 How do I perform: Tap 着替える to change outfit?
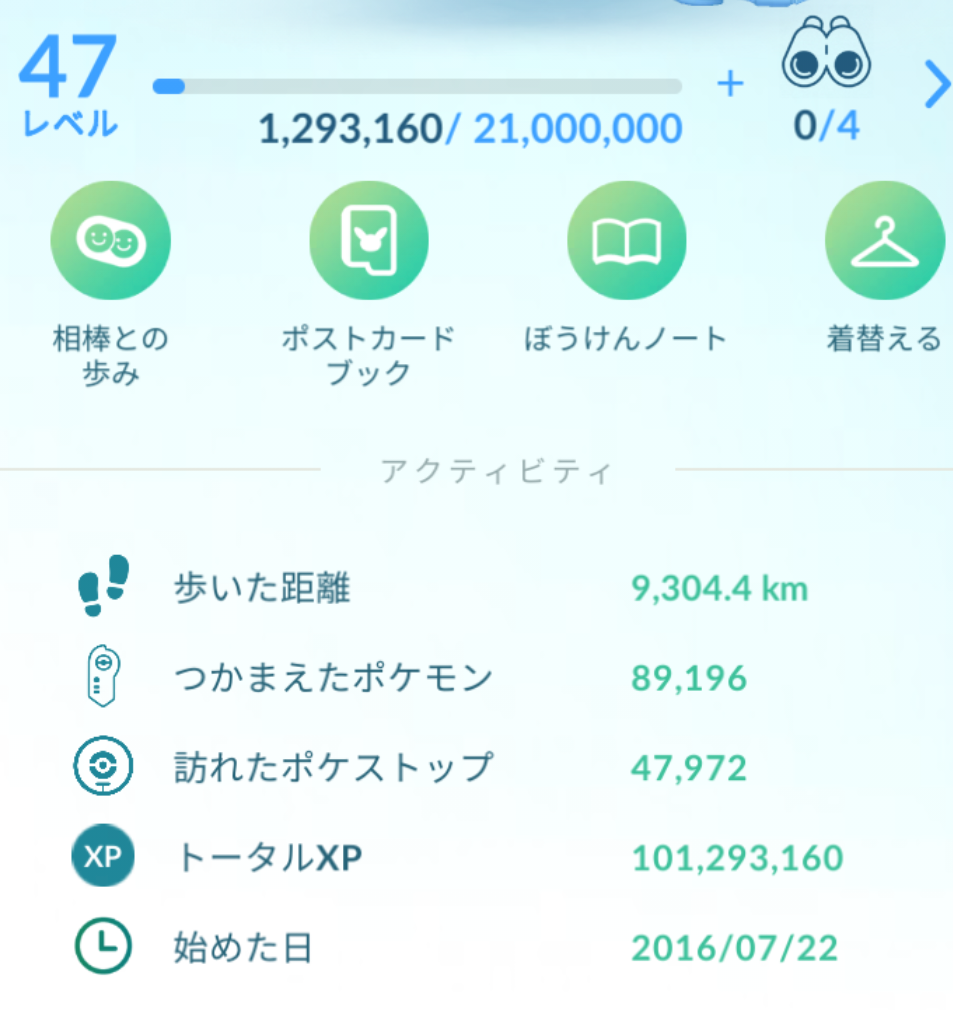click(884, 241)
